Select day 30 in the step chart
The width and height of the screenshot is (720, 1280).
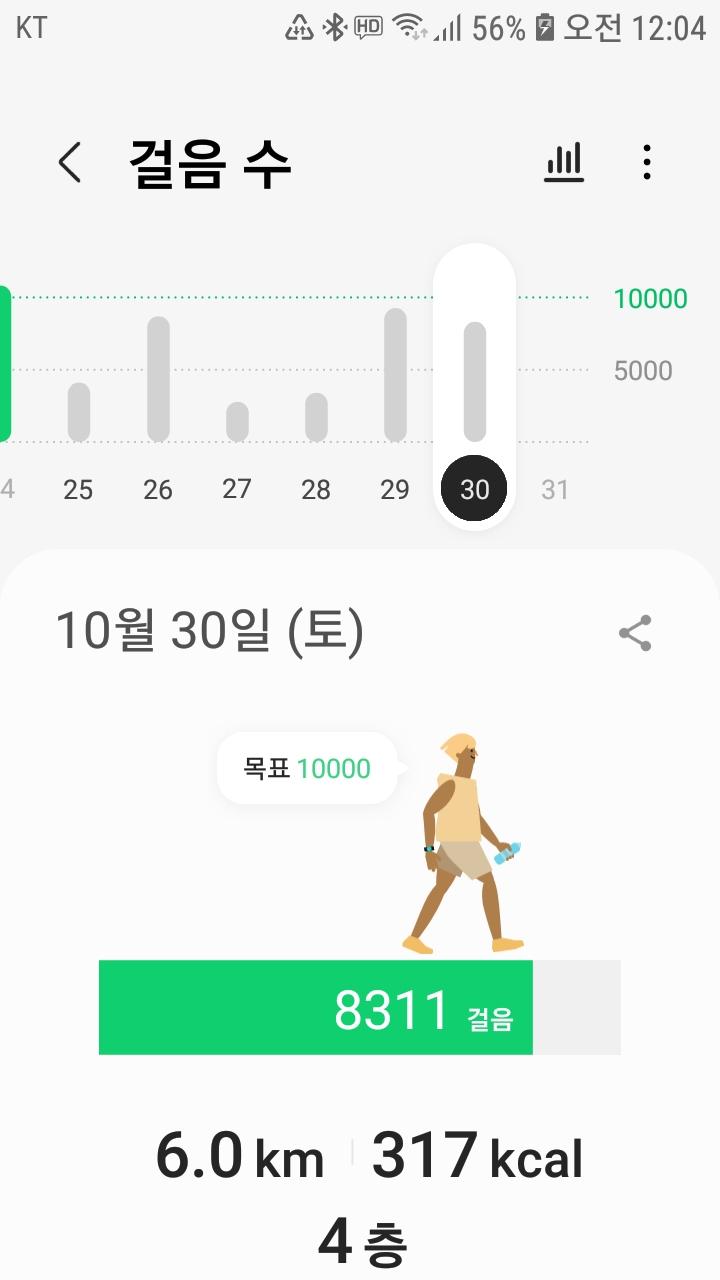click(474, 489)
